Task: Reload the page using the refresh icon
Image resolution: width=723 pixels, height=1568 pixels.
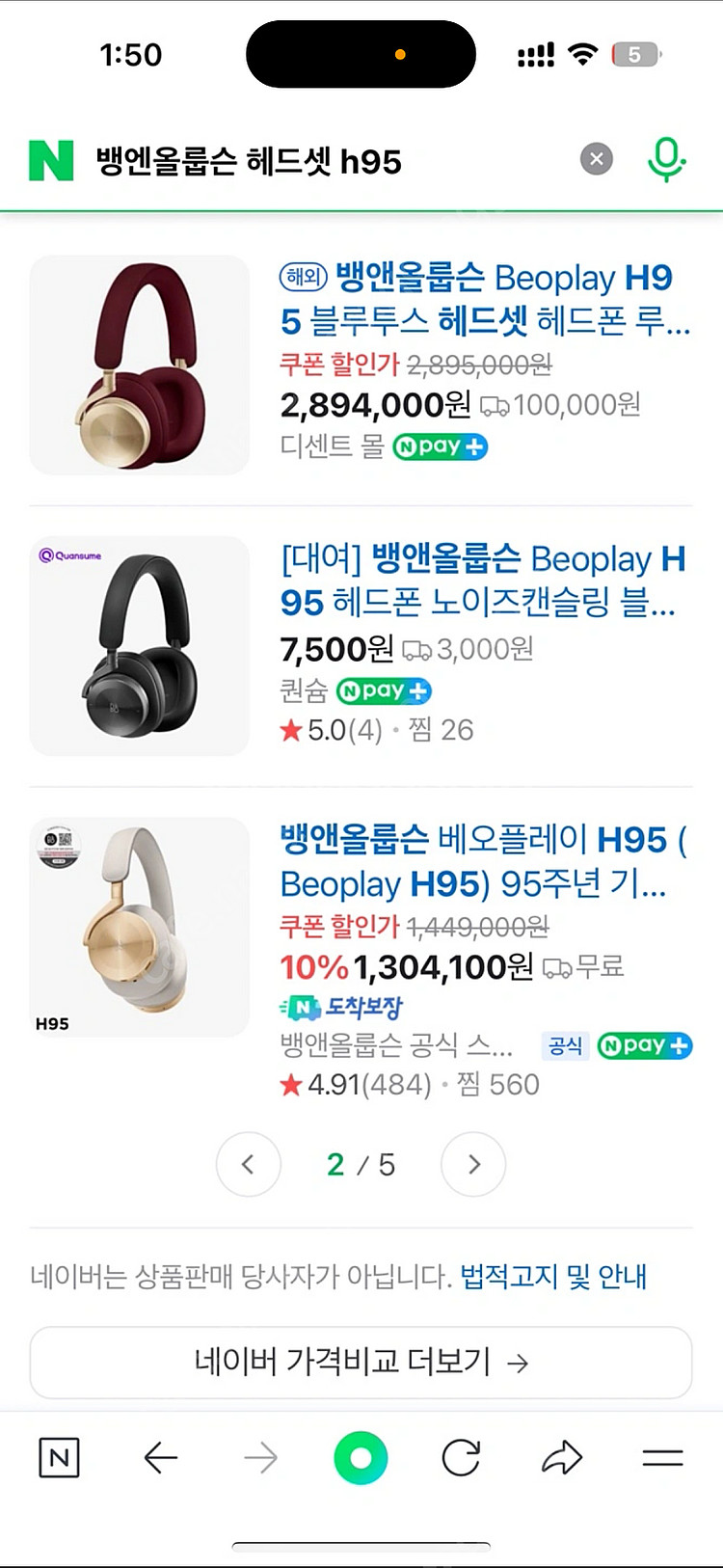Action: pyautogui.click(x=462, y=1458)
